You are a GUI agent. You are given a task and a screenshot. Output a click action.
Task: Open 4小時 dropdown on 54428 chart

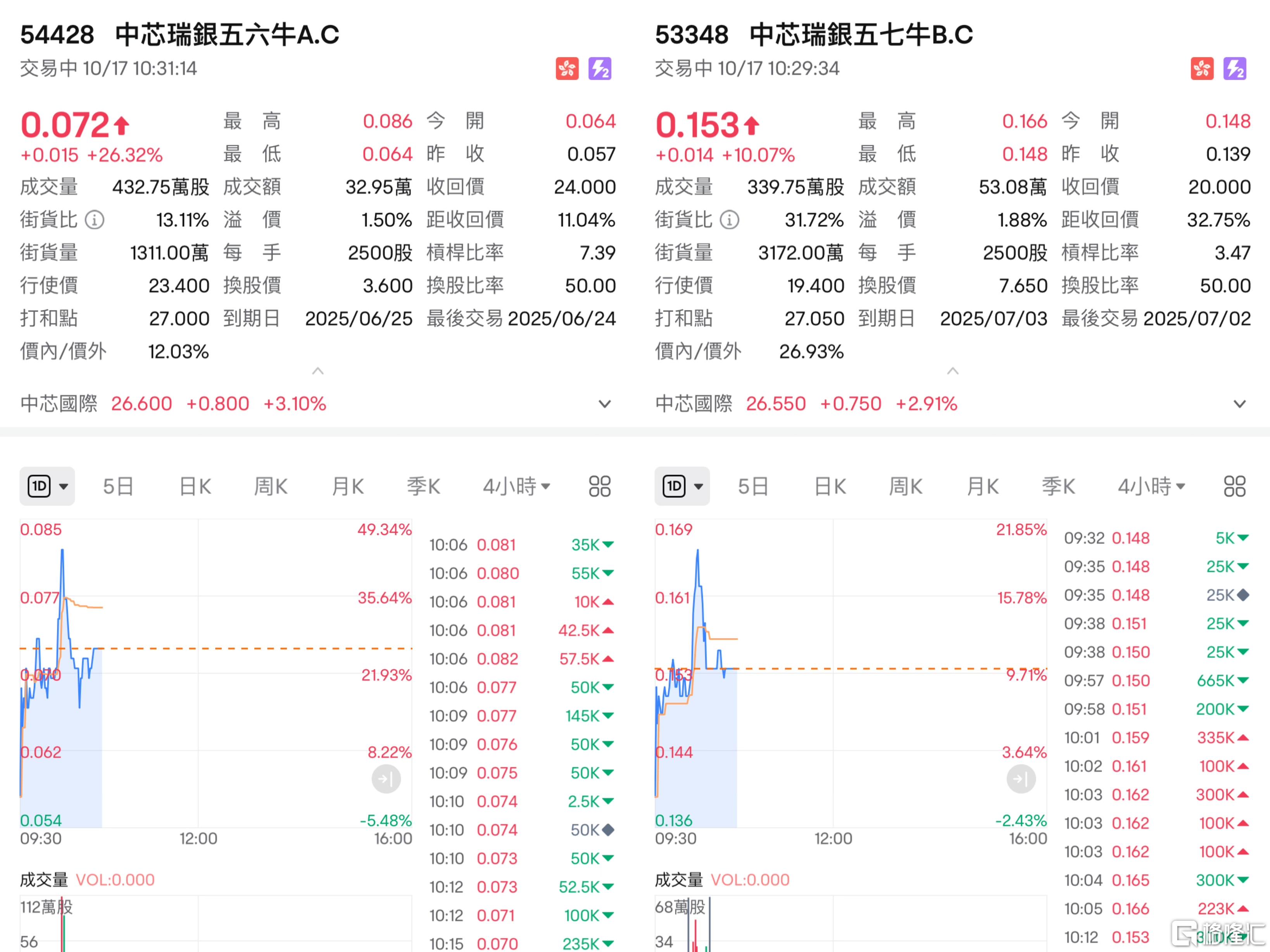tap(516, 487)
